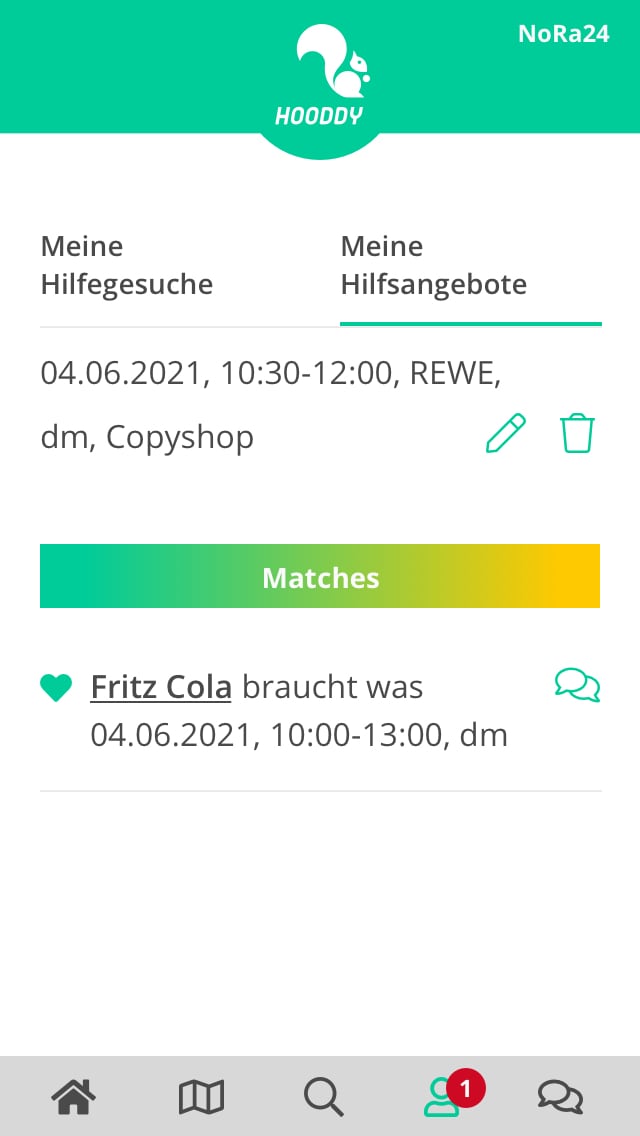Image resolution: width=640 pixels, height=1136 pixels.
Task: Go to the home screen tab
Action: 75,1097
